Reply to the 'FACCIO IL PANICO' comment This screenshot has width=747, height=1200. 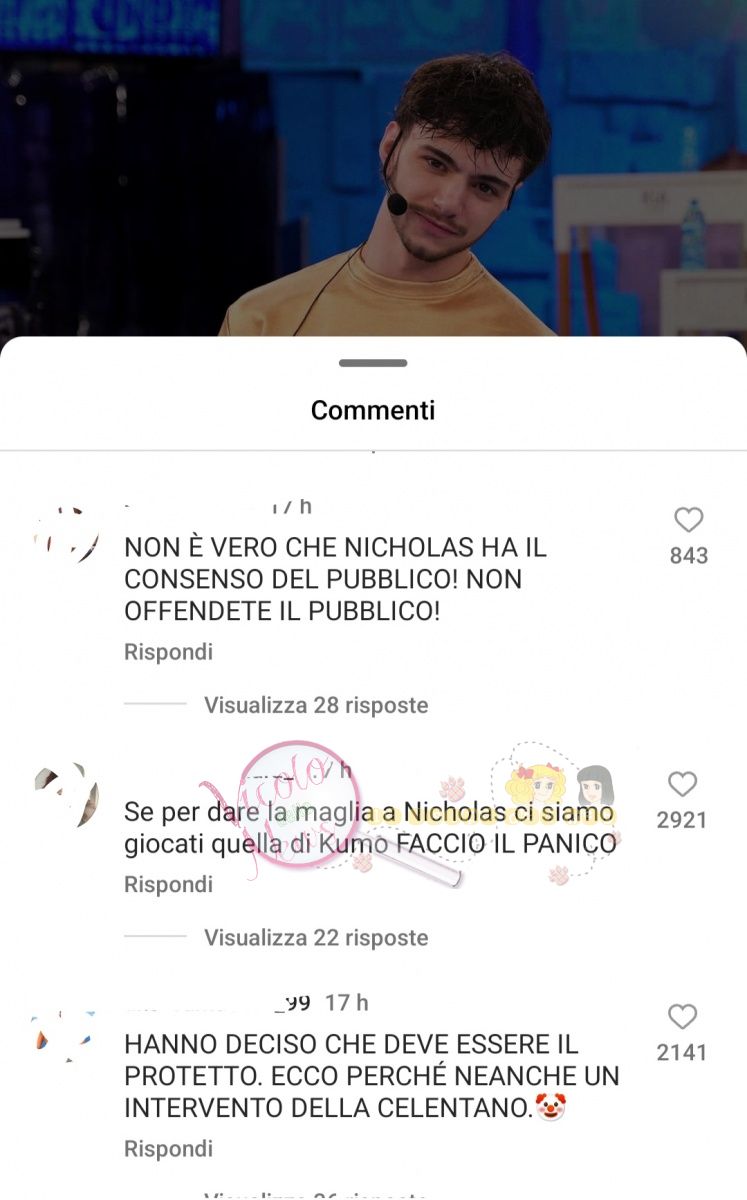pyautogui.click(x=168, y=885)
